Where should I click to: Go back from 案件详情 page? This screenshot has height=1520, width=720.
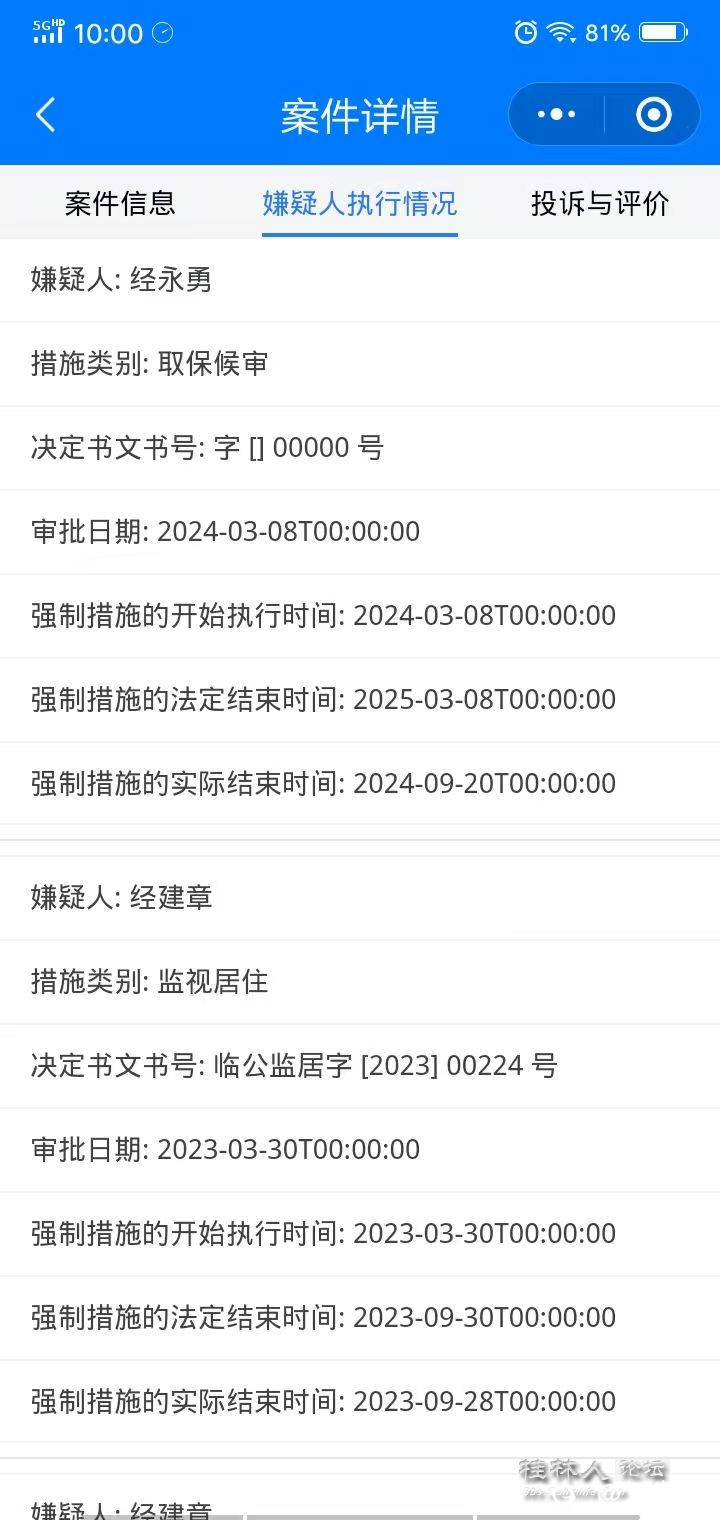(46, 115)
